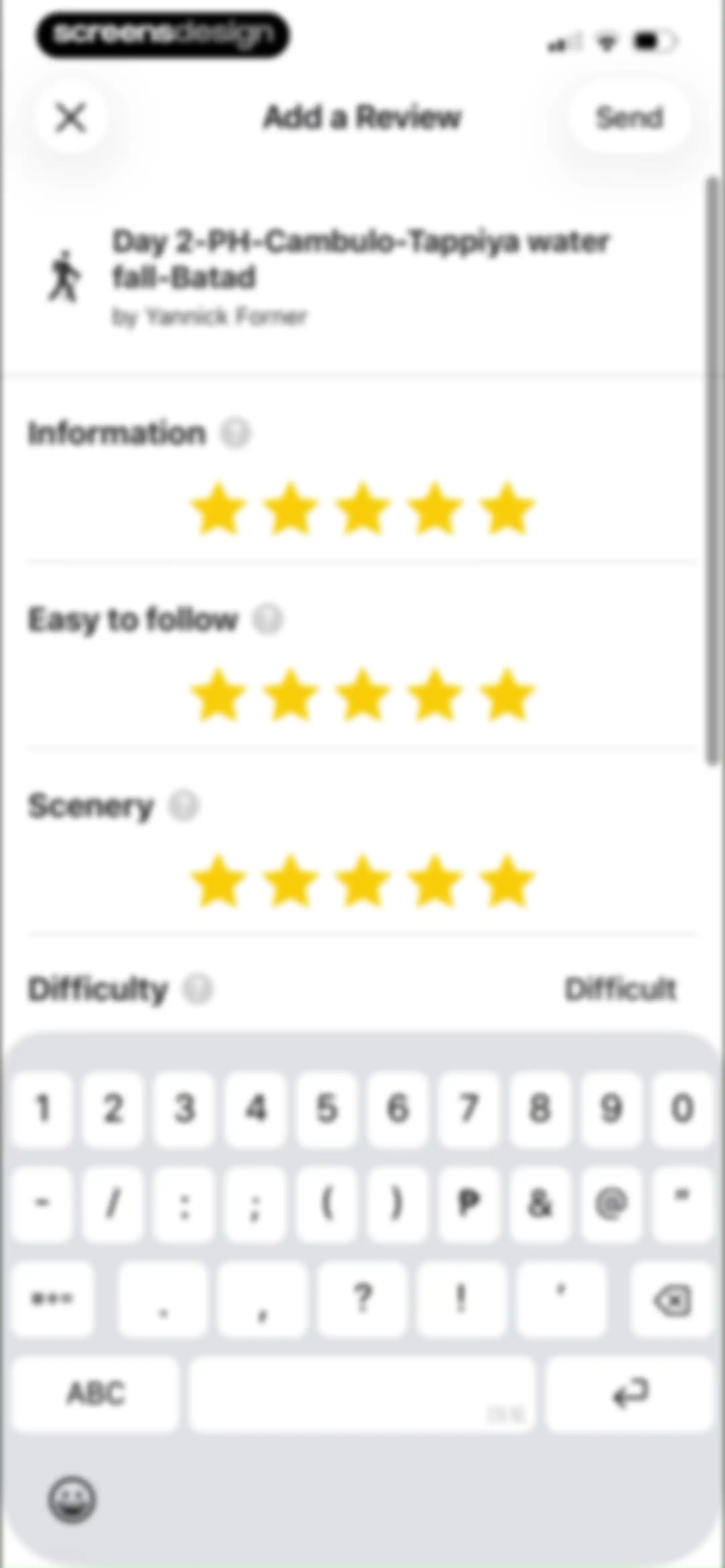Screen dimensions: 725x1568
Task: Give Easy to follow four stars
Action: 435,695
